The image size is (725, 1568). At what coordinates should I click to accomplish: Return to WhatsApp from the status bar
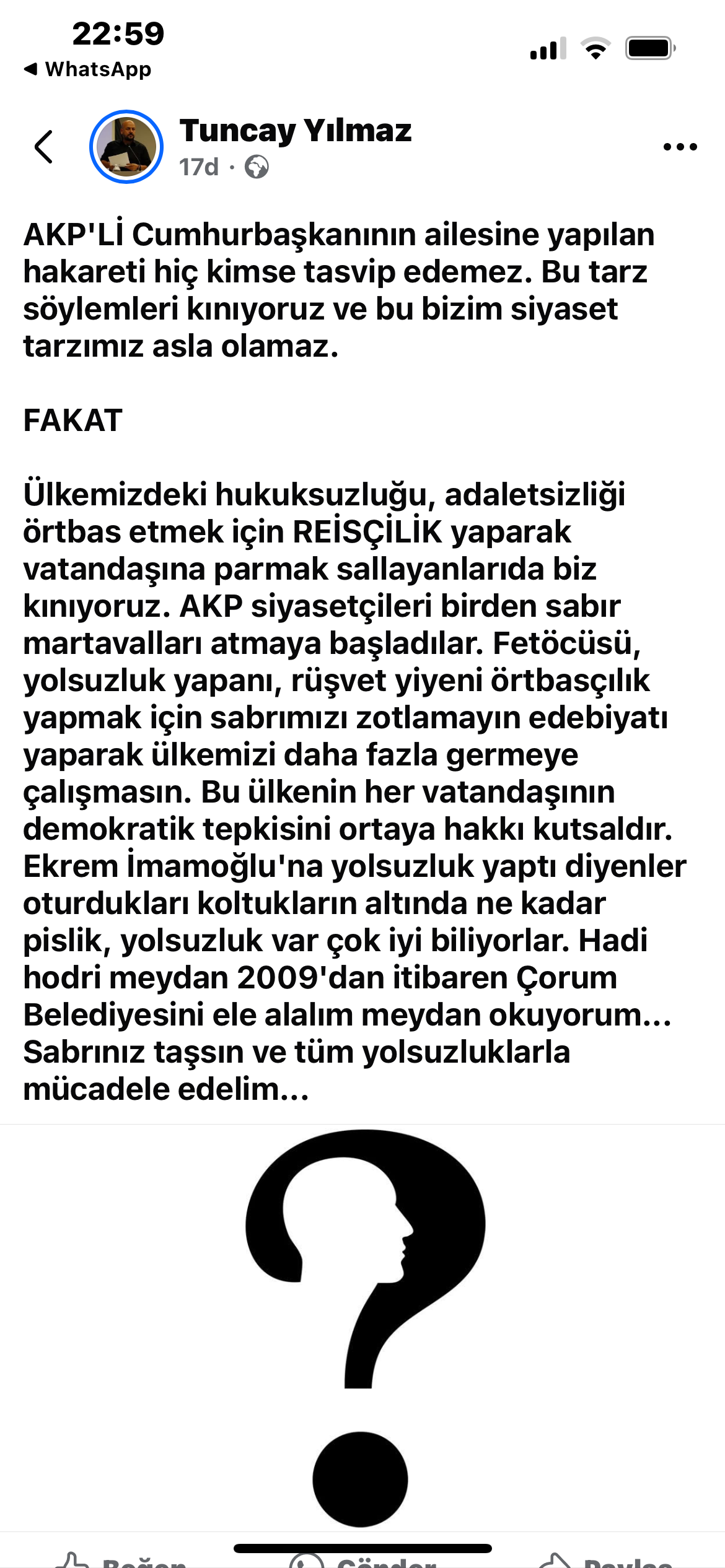coord(88,69)
